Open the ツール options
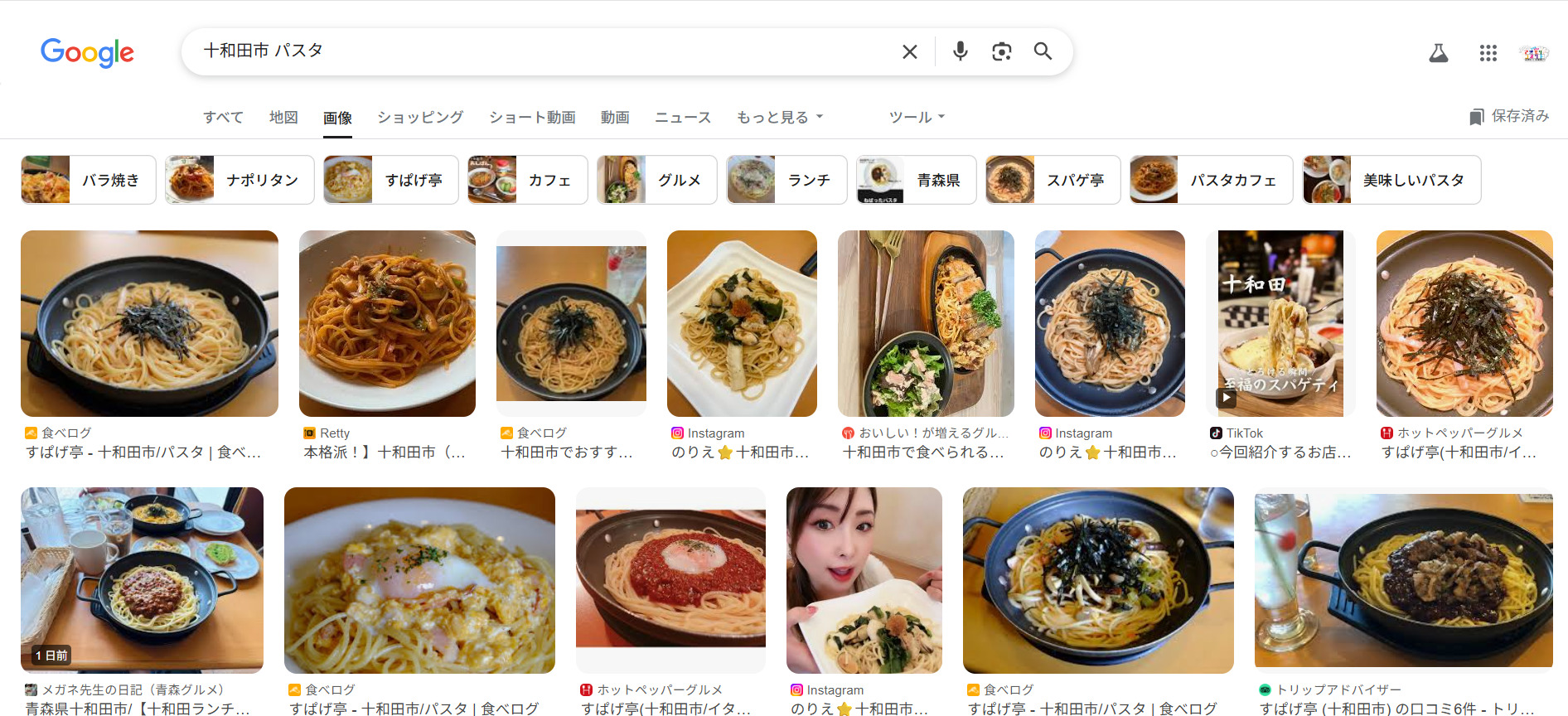The width and height of the screenshot is (1568, 716). (x=917, y=117)
